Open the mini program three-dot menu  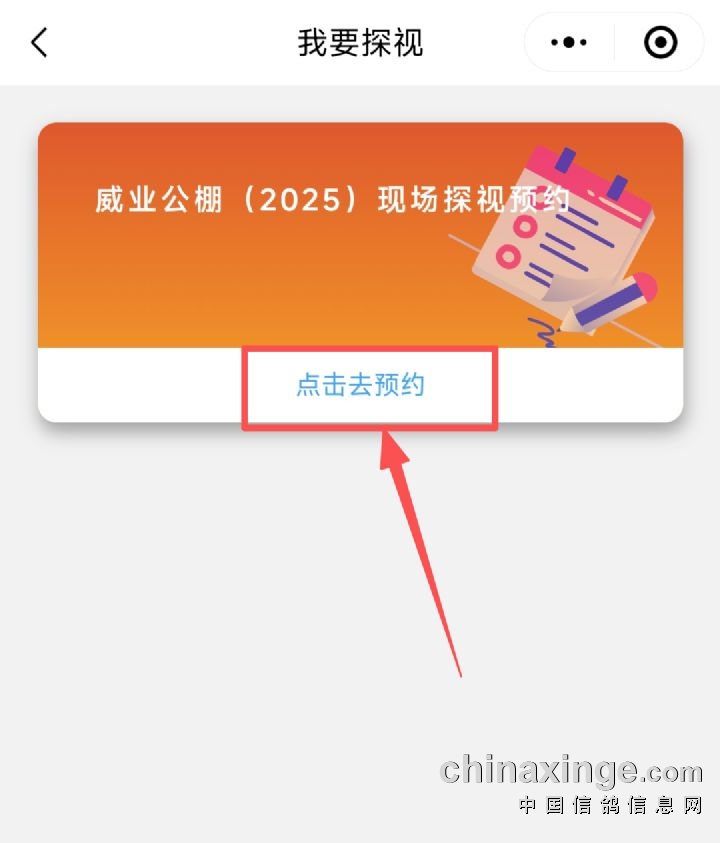[568, 43]
